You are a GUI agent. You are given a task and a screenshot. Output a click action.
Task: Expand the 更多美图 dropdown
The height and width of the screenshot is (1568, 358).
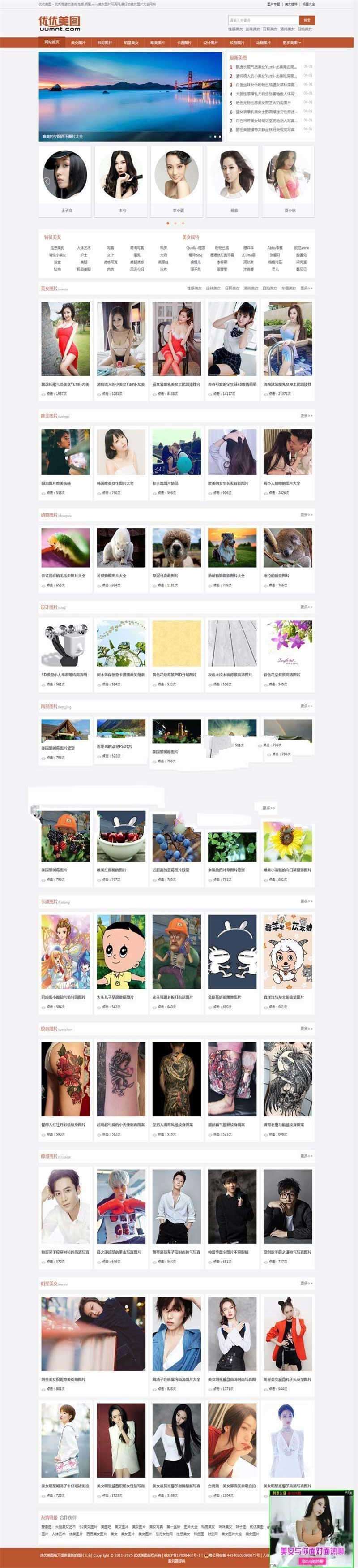coord(291,43)
